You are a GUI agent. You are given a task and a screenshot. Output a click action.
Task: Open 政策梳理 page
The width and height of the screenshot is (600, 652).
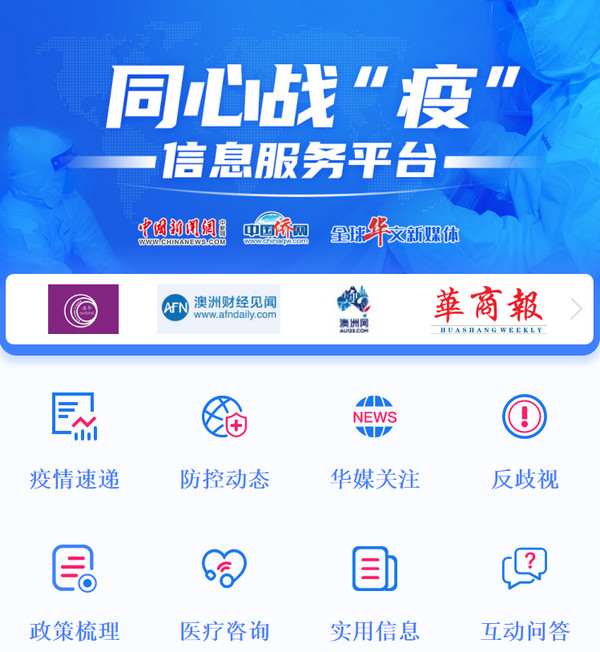click(75, 592)
